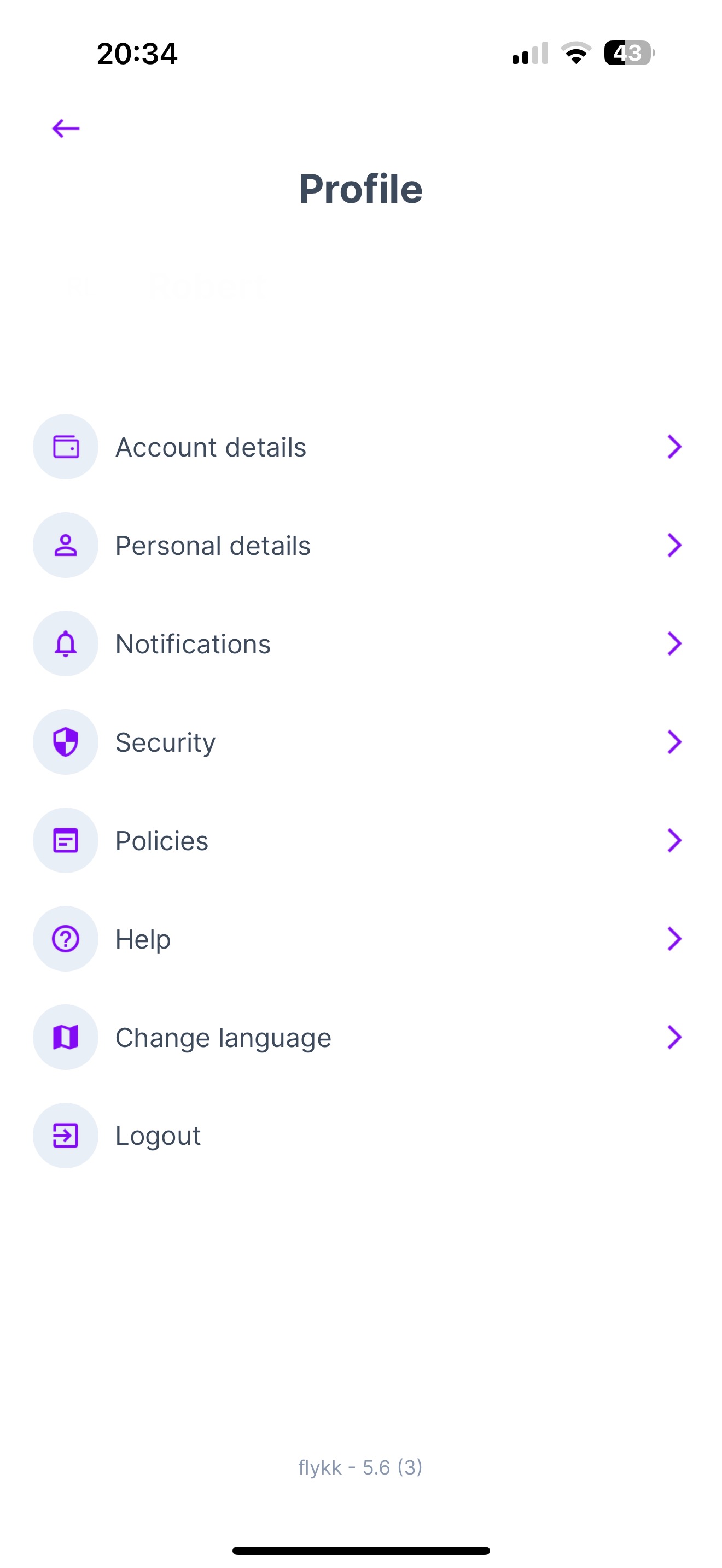Go back using the purple arrow
722x1568 pixels.
pos(66,128)
